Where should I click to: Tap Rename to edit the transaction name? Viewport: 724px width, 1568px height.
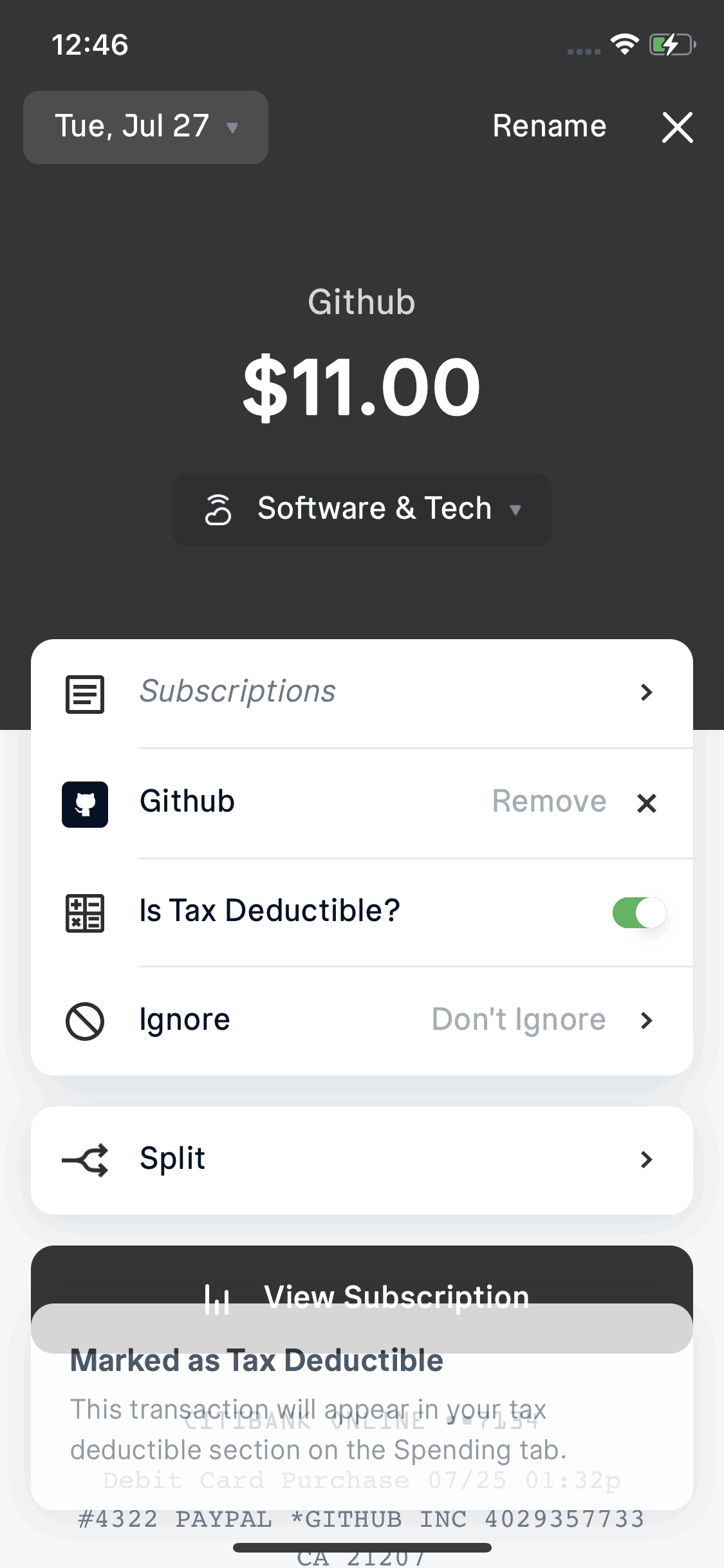[x=549, y=126]
